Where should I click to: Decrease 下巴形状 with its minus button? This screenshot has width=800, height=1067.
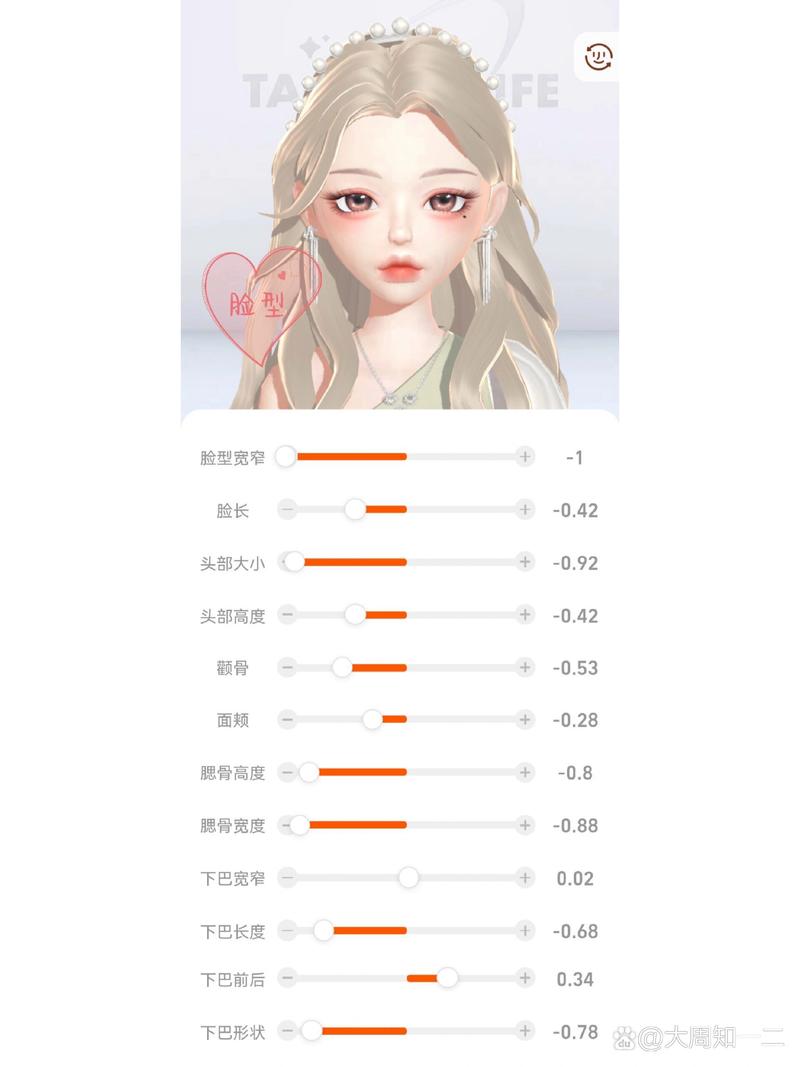click(x=288, y=1031)
